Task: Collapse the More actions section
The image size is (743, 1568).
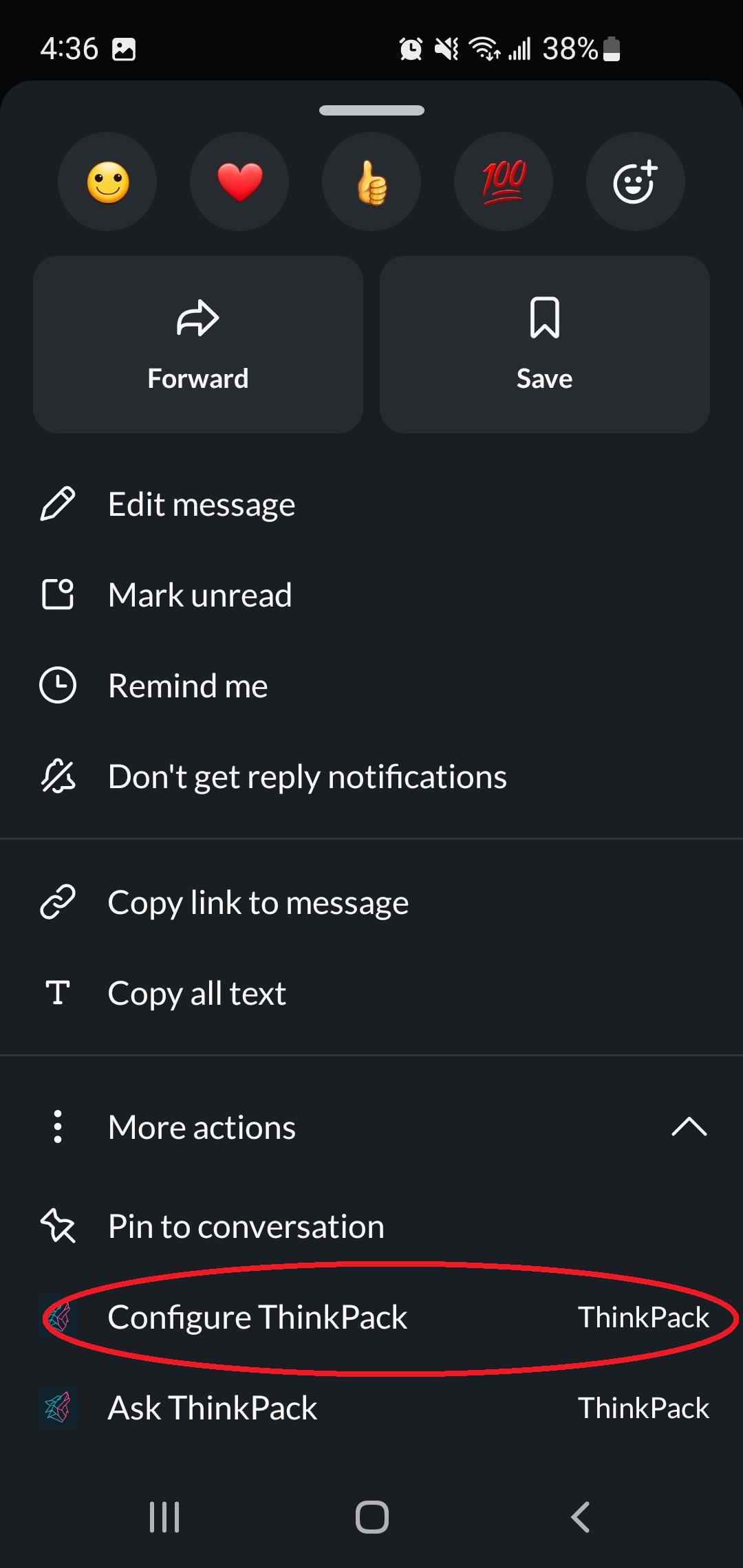Action: [689, 1127]
